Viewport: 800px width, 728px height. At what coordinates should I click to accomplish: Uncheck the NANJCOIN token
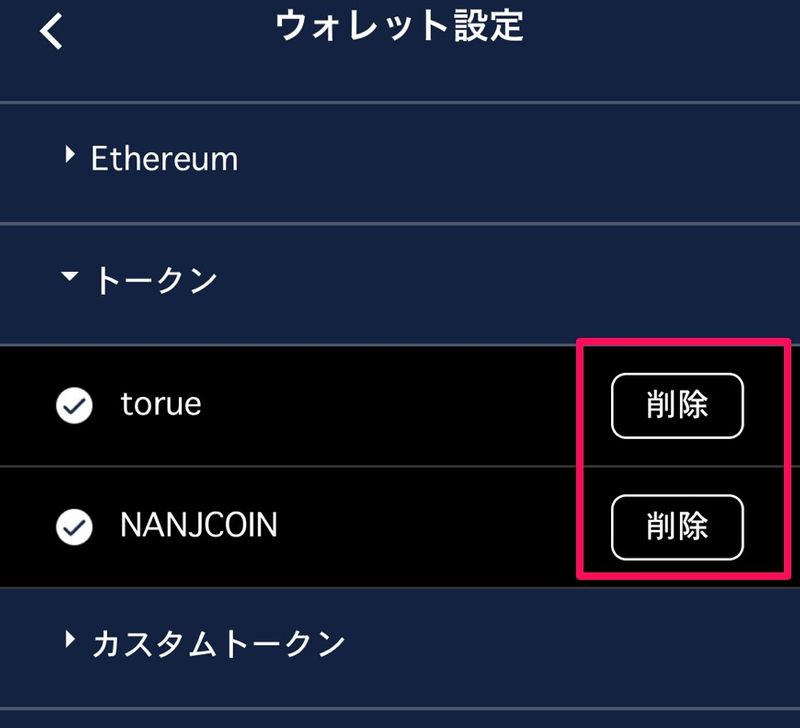tap(73, 526)
